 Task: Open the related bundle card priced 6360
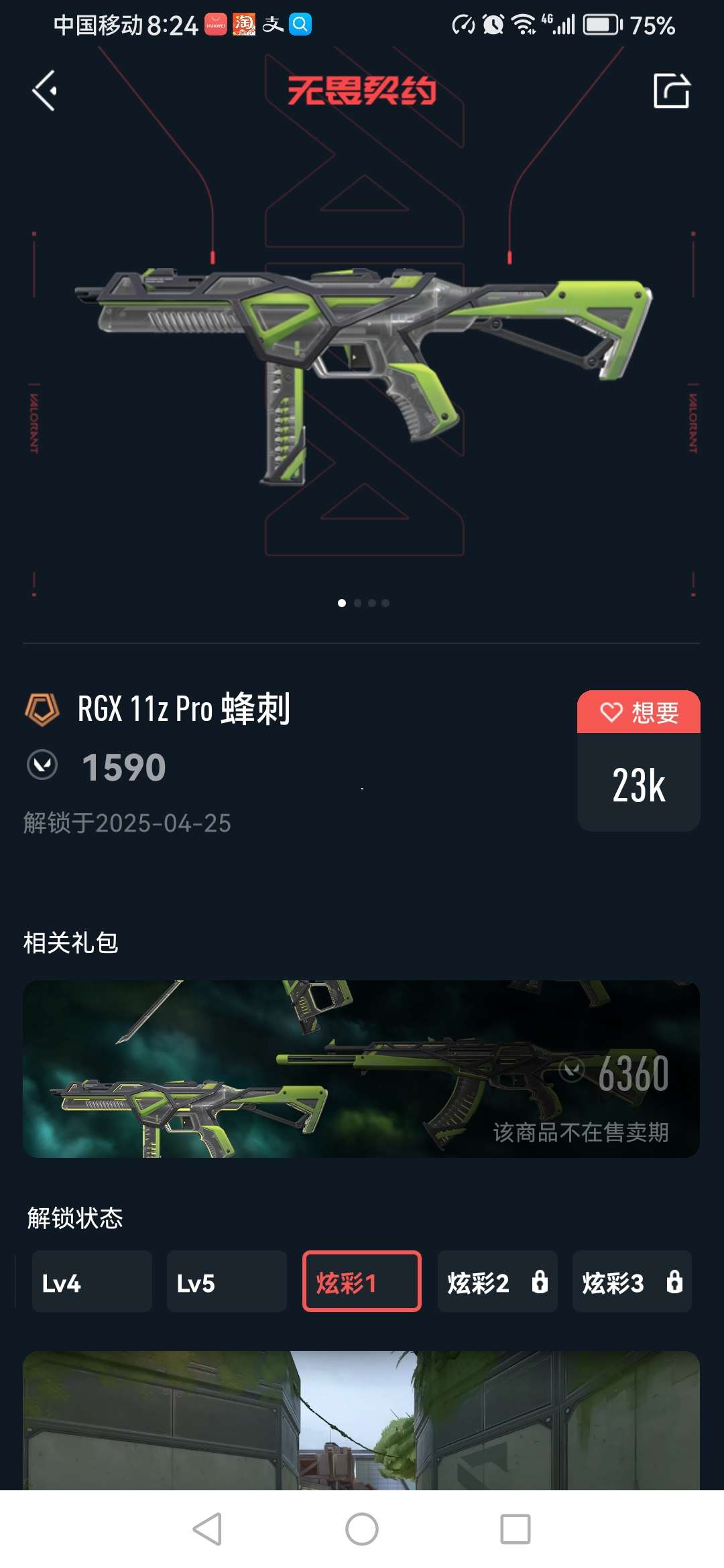(361, 1069)
